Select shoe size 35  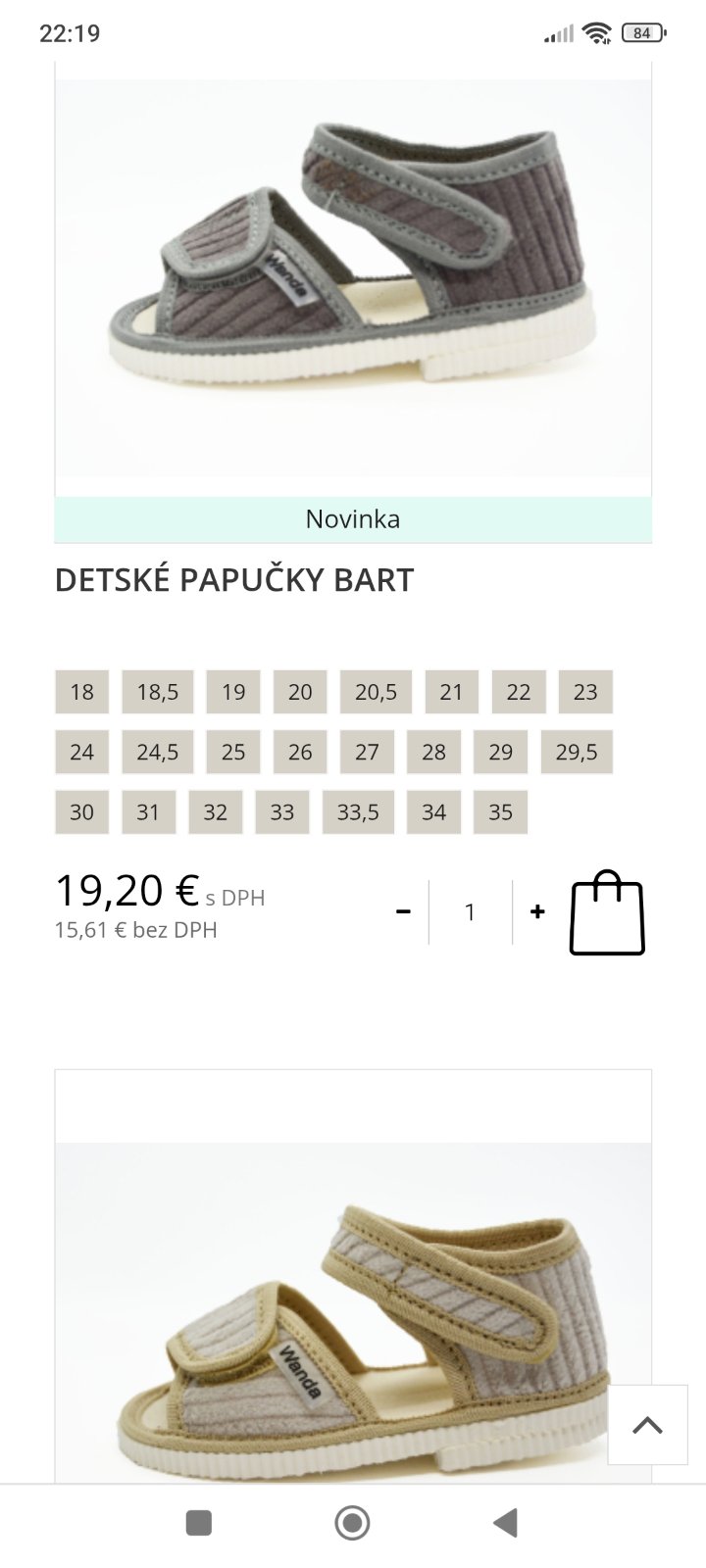tap(500, 811)
